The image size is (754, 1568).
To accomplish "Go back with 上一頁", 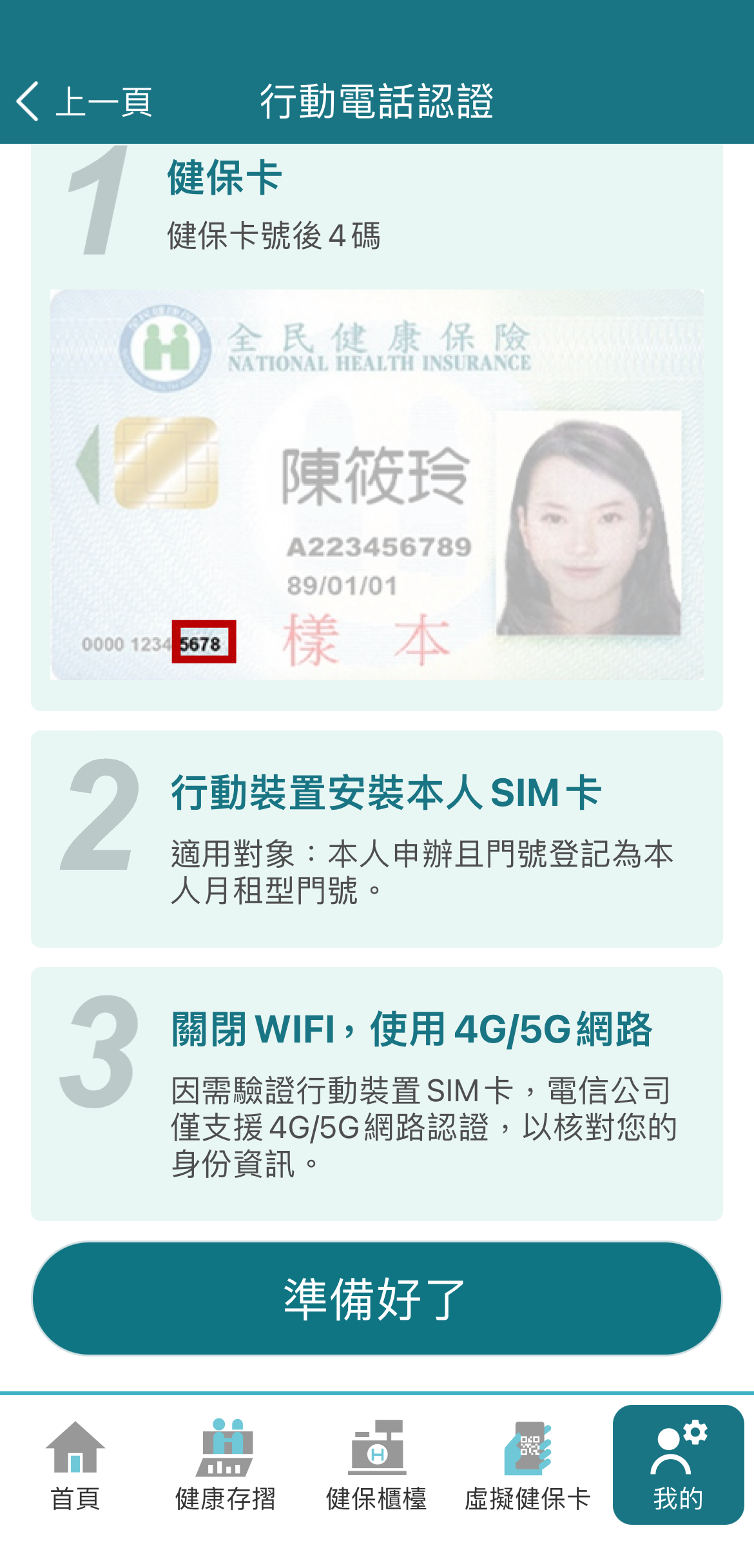I will pos(84,102).
